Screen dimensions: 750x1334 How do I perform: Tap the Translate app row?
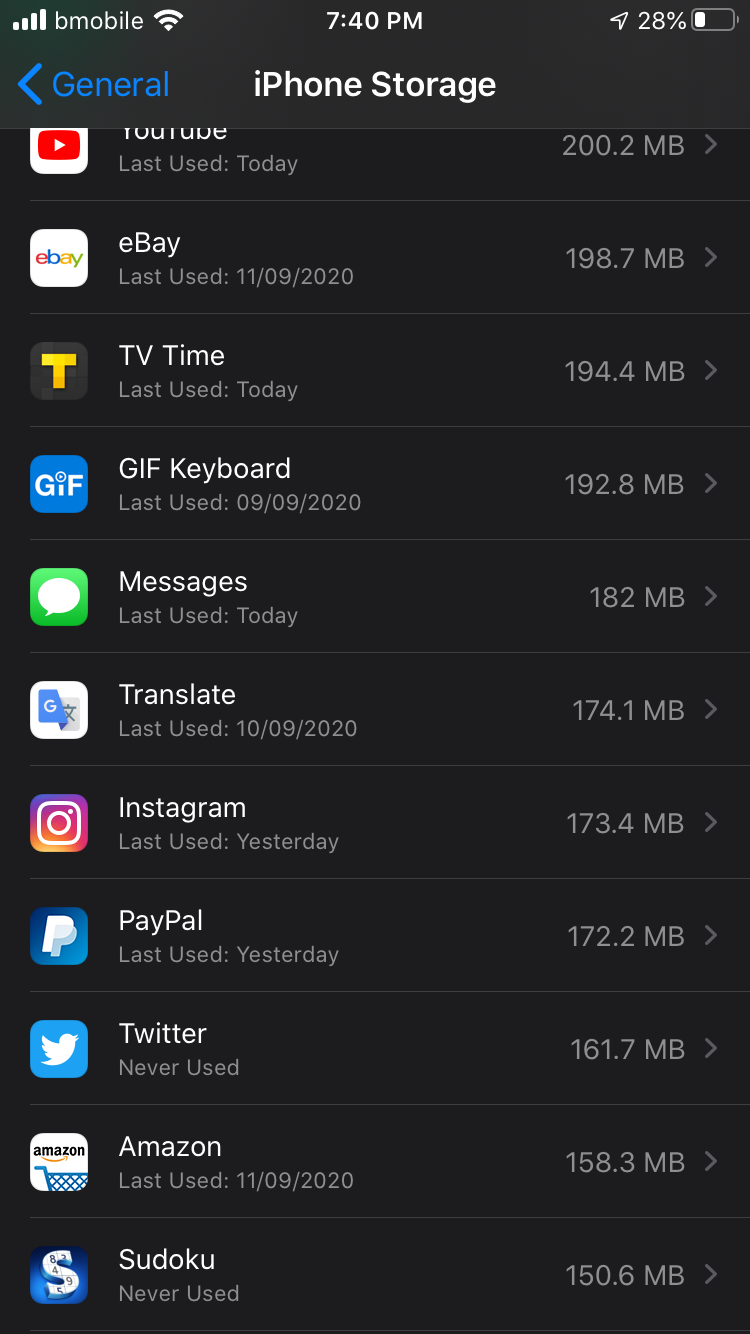click(375, 710)
